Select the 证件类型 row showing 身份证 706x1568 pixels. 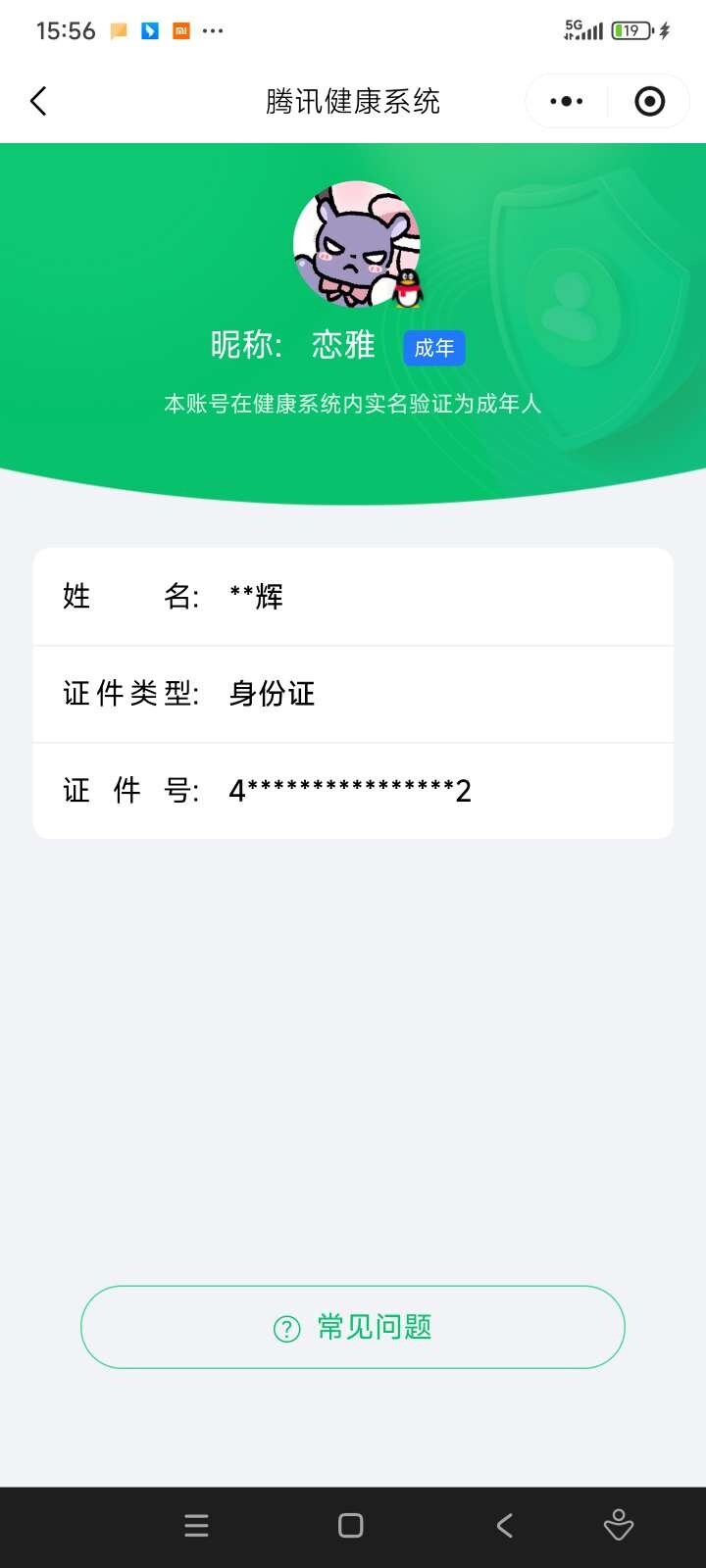point(351,694)
